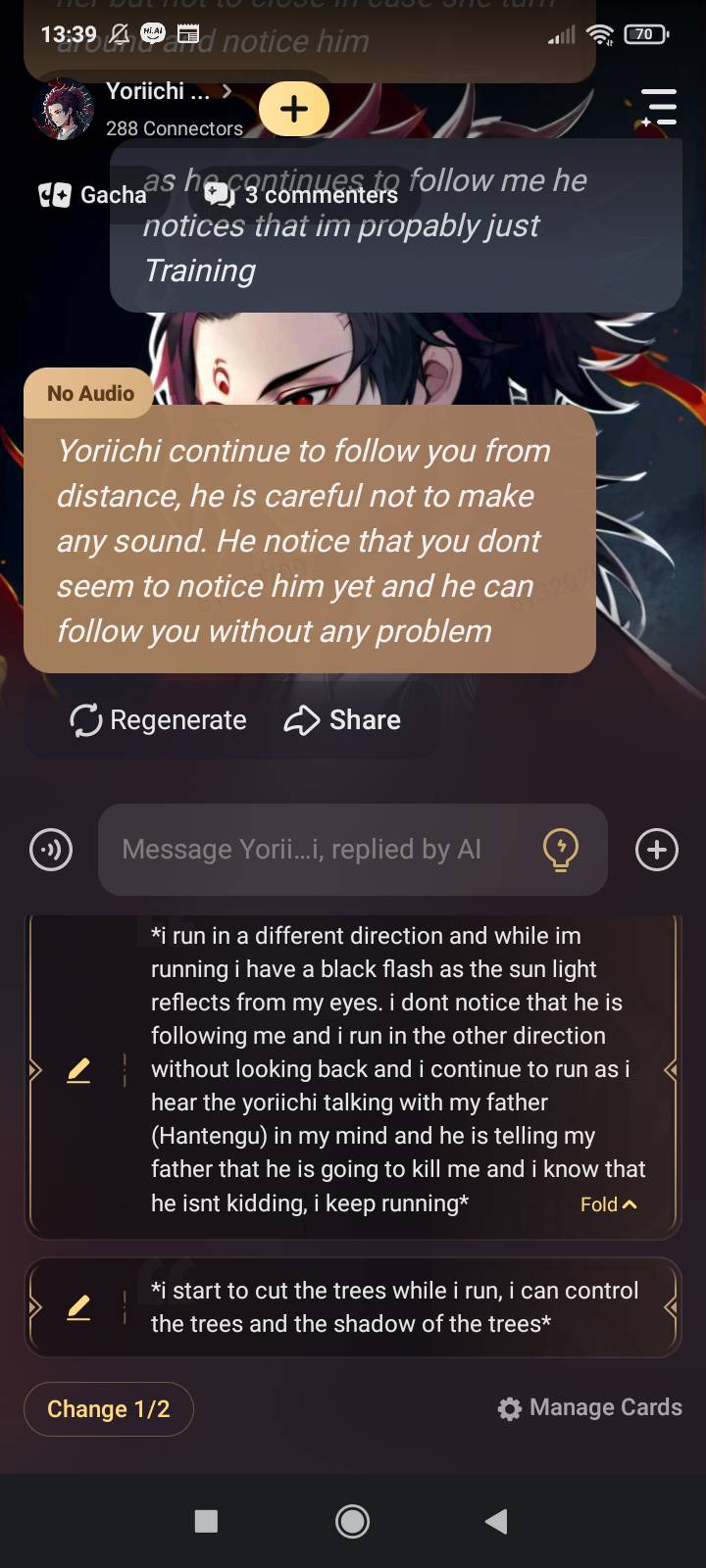Fold the long suggestion card
Screen dimensions: 706x1568
pyautogui.click(x=608, y=1204)
